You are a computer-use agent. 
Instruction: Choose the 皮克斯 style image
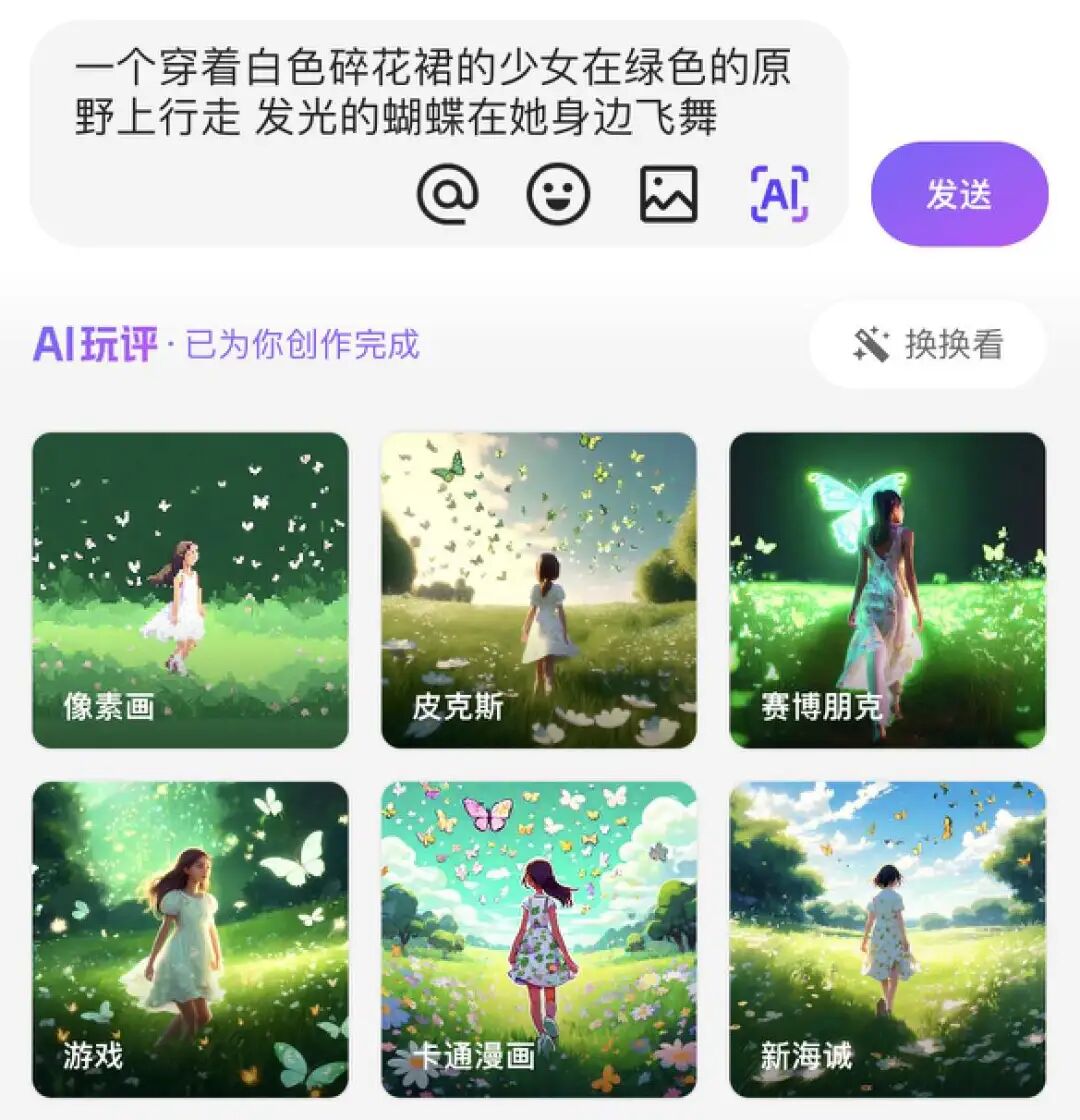click(539, 590)
